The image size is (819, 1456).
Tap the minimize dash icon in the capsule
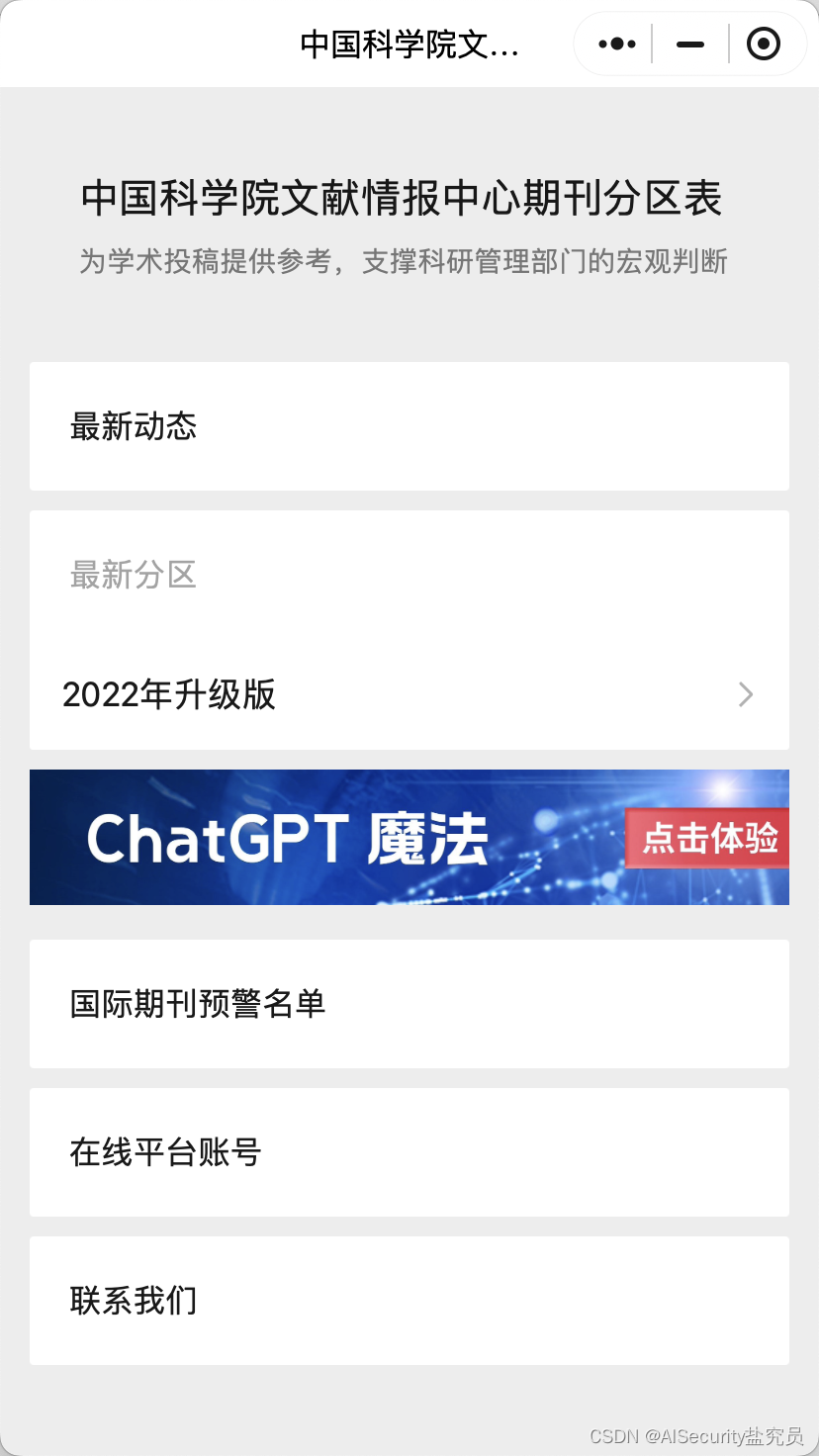point(688,44)
